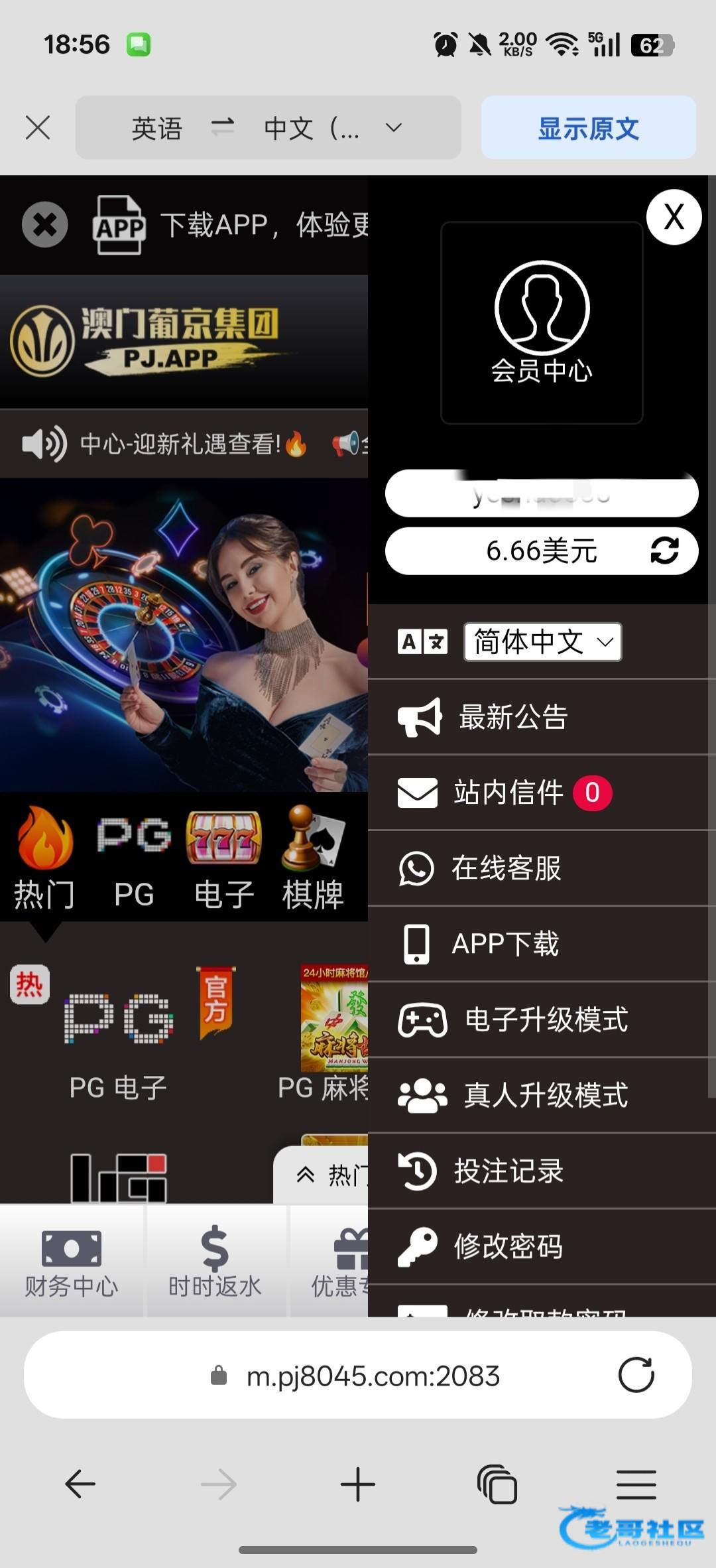Go back in the browser
The height and width of the screenshot is (1568, 716).
click(x=80, y=1484)
